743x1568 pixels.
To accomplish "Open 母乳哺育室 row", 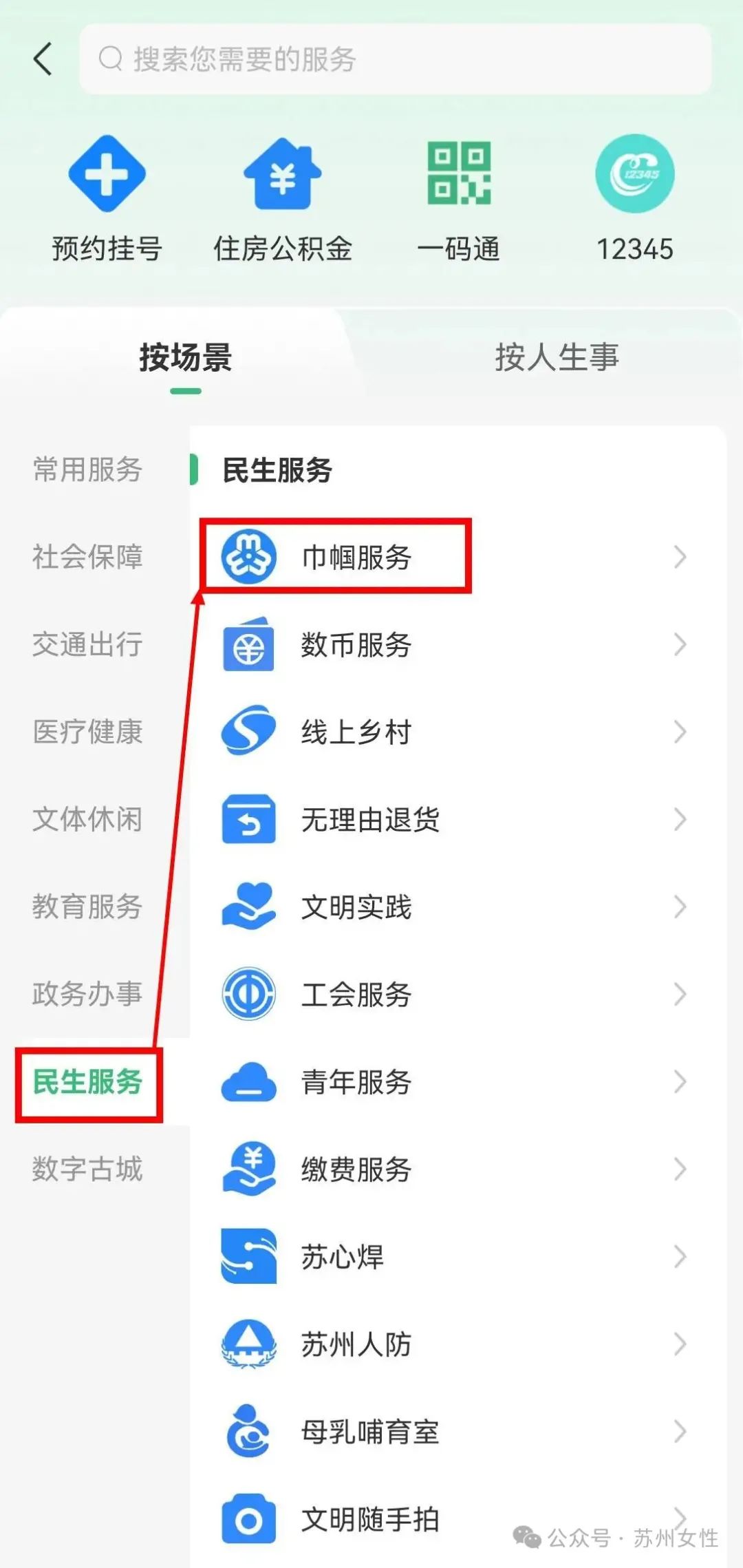I will coord(454,1432).
